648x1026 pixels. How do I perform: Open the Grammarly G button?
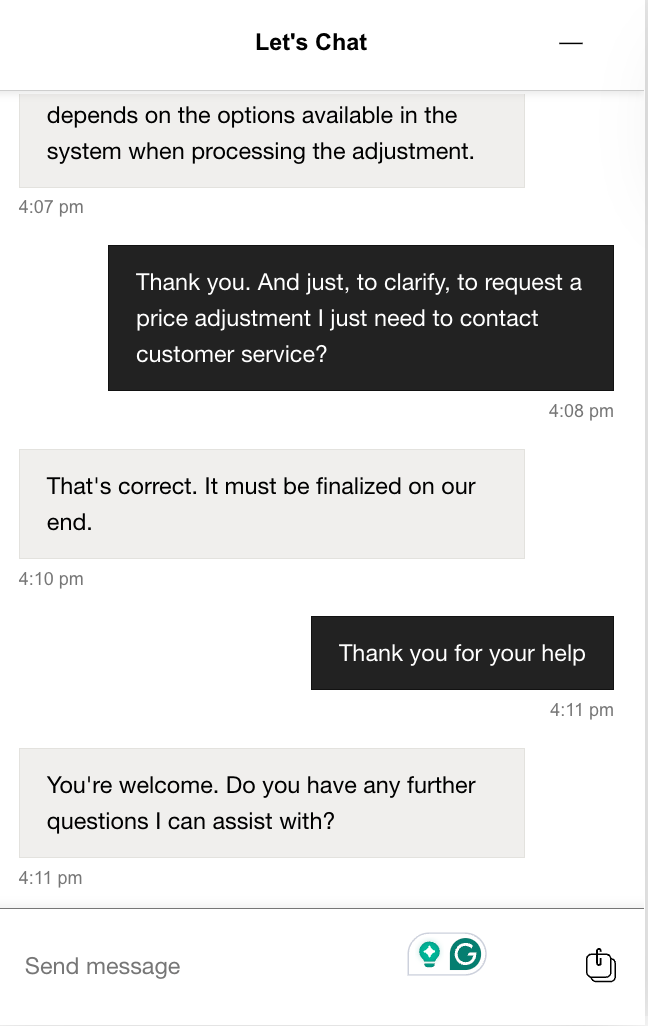465,954
